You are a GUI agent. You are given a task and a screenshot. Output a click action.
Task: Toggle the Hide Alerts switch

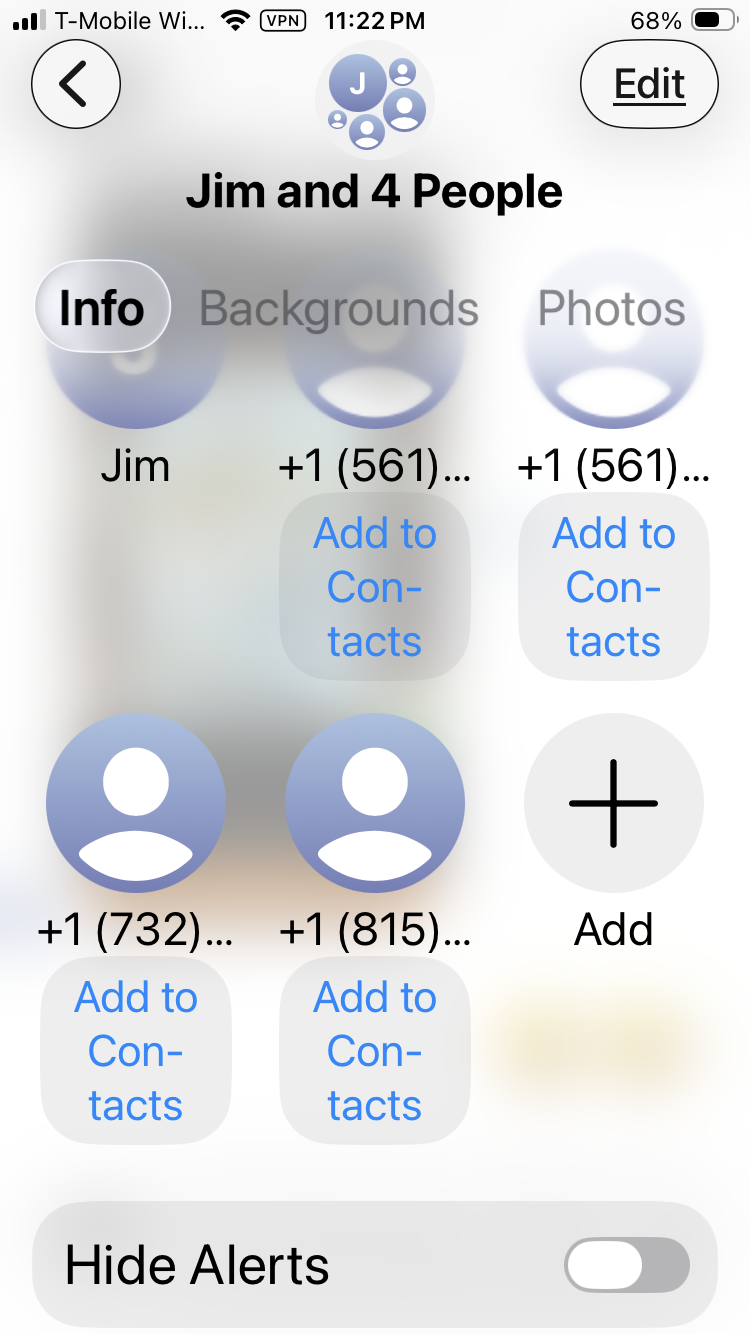click(627, 1266)
